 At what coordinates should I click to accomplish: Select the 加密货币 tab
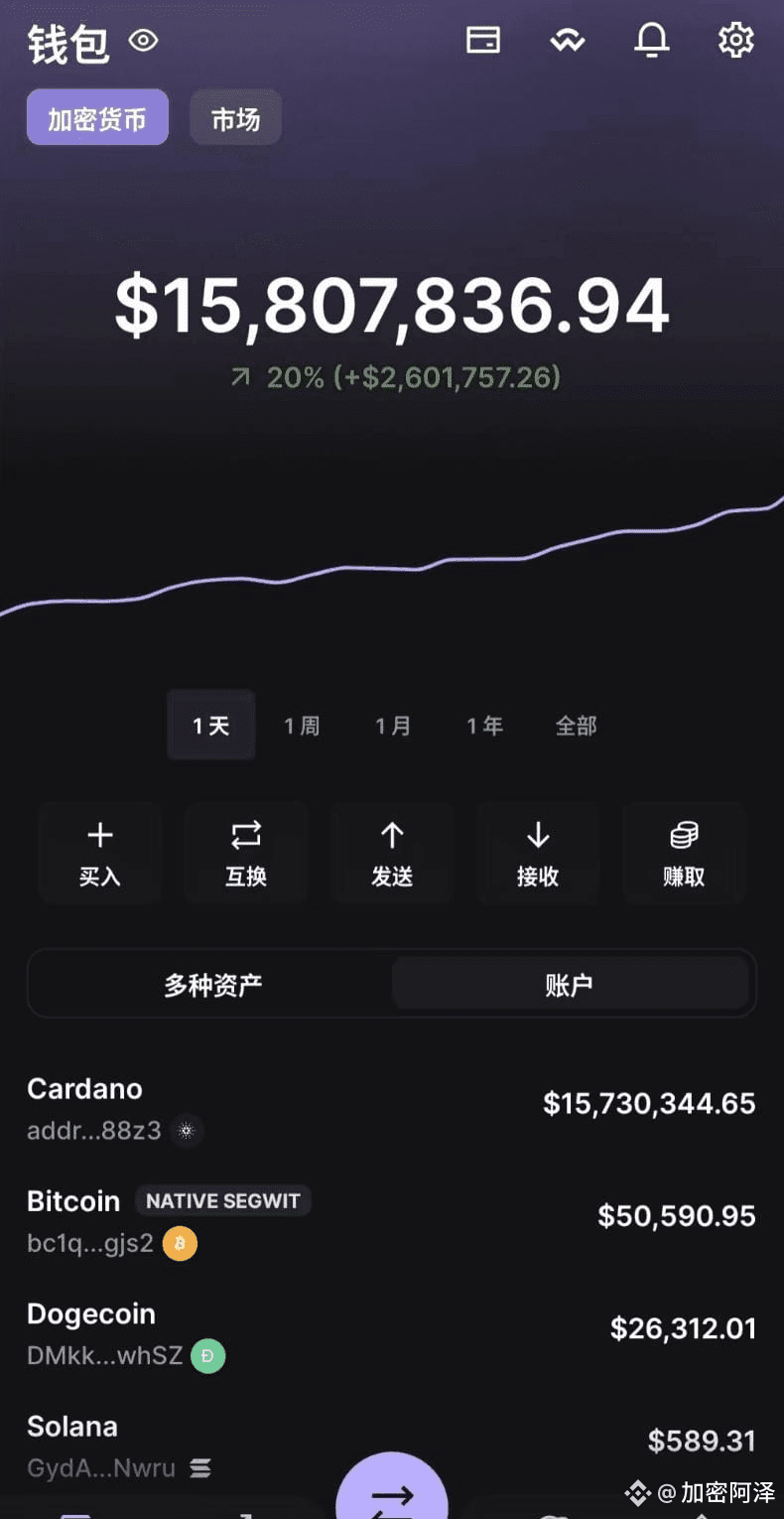pos(97,118)
